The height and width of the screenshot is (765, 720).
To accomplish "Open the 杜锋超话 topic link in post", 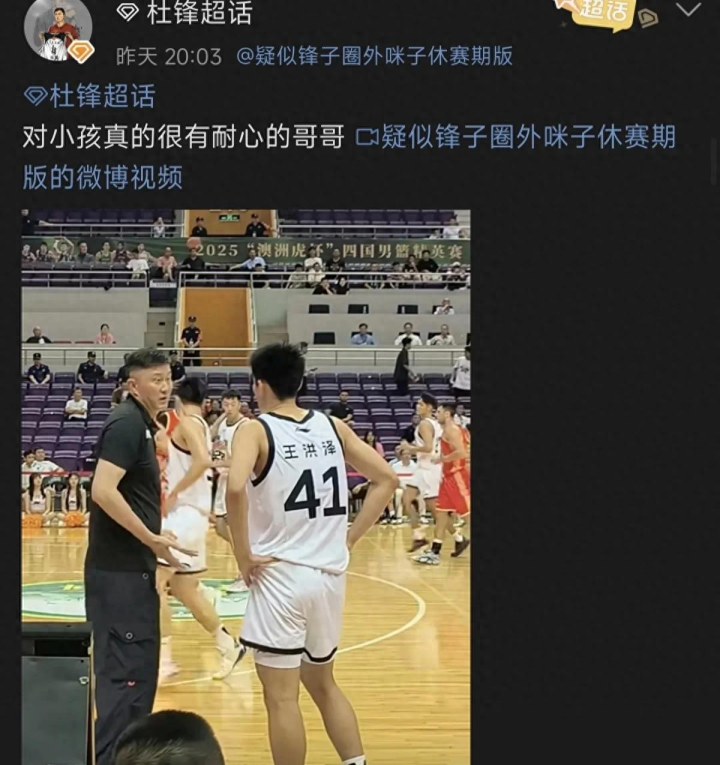I will (90, 97).
